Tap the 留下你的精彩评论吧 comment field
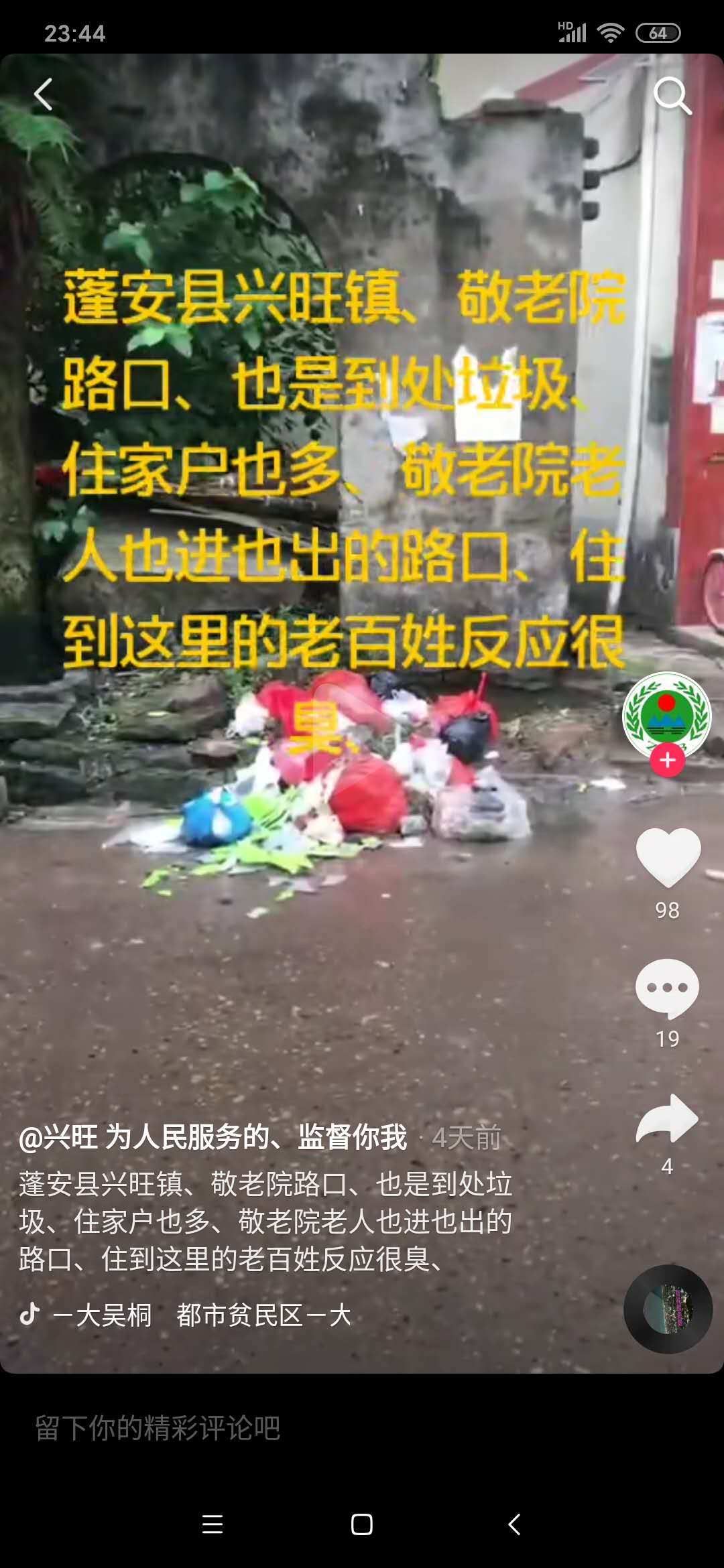The image size is (724, 1568). coord(158,1428)
